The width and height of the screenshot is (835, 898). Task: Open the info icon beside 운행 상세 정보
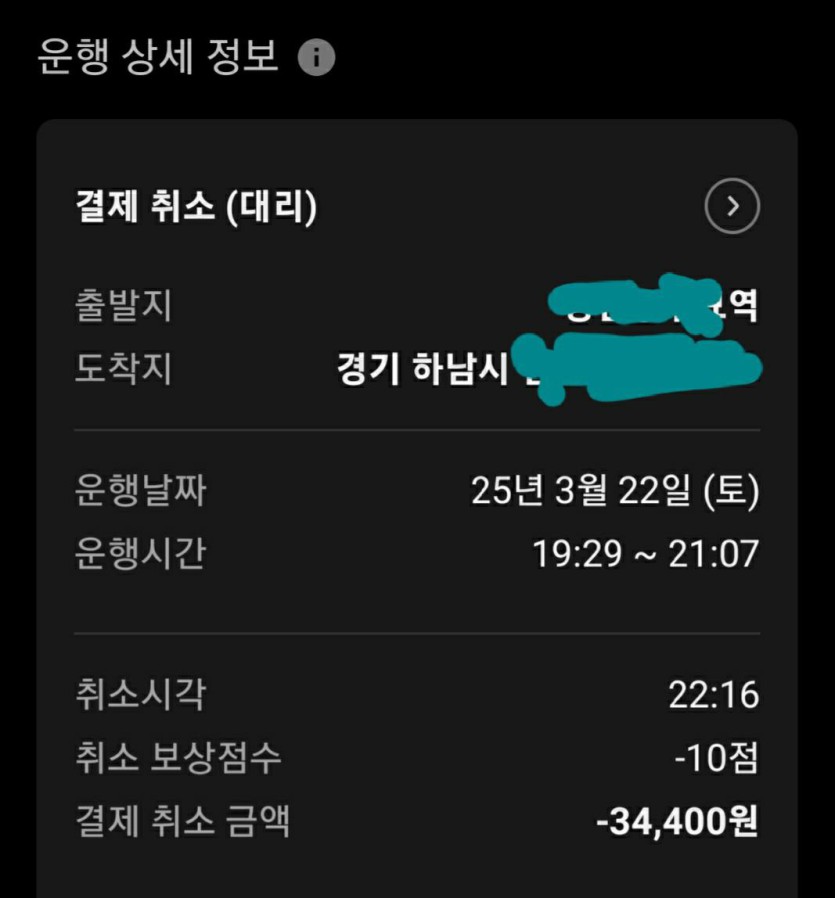(x=317, y=58)
